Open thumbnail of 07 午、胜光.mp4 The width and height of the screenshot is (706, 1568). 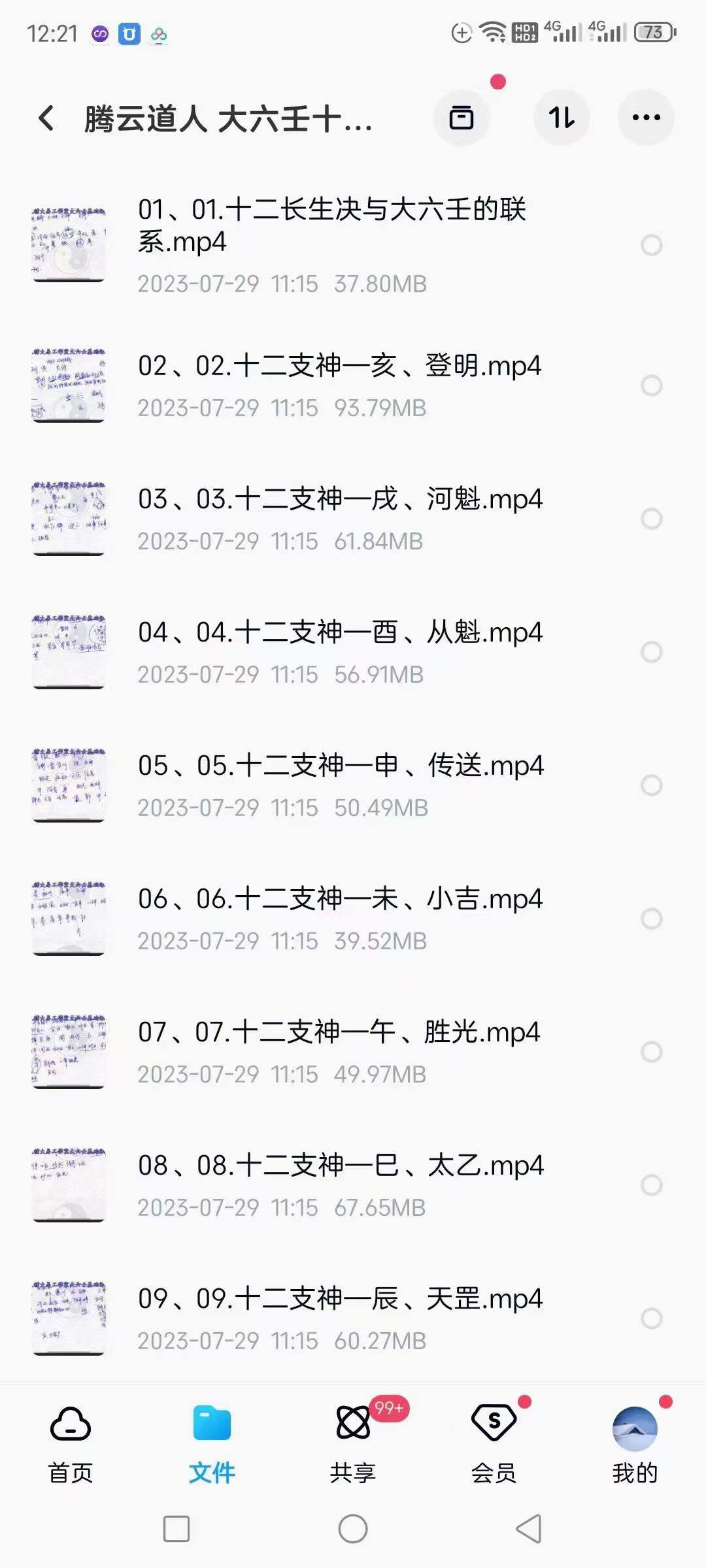coord(69,1052)
